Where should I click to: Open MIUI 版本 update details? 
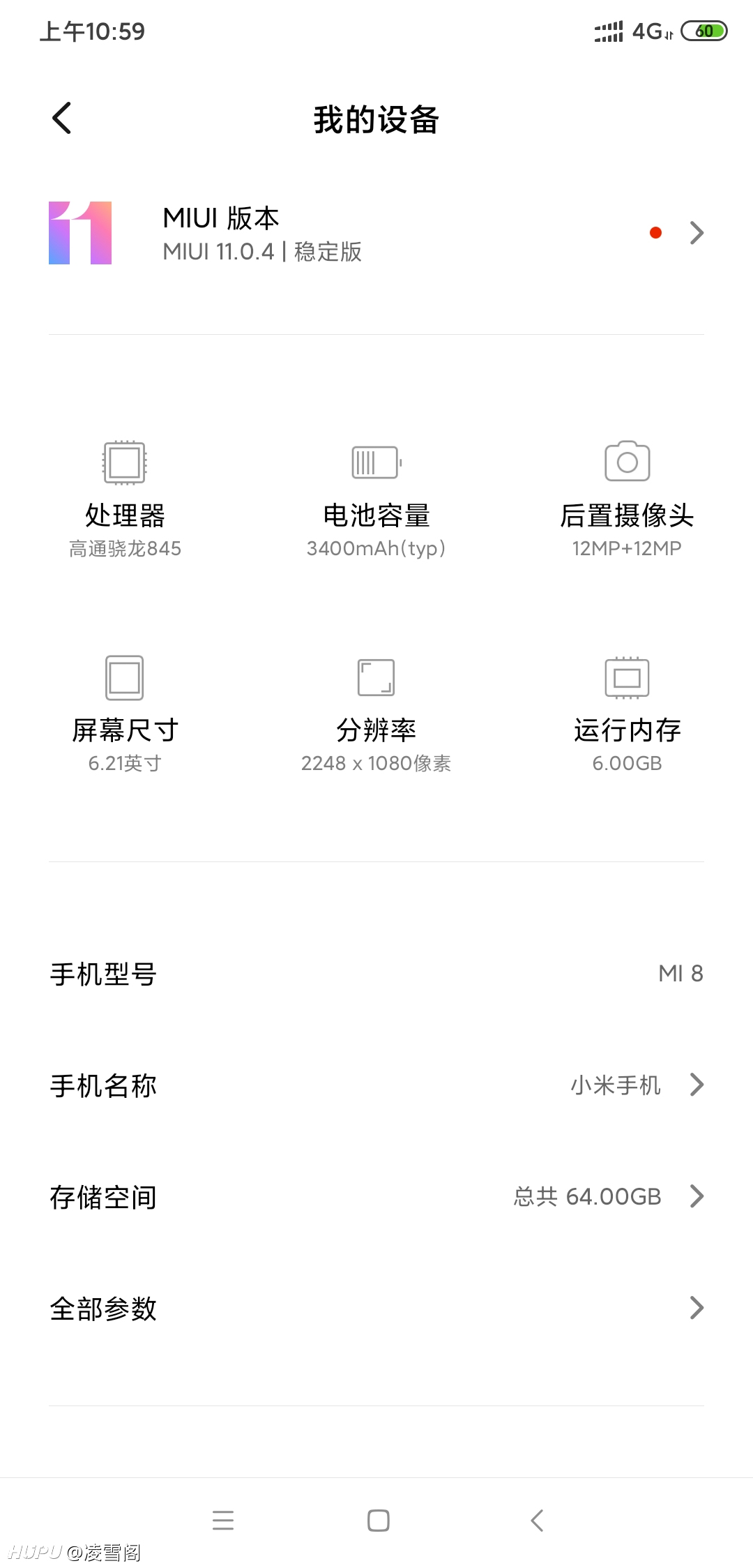click(x=376, y=233)
